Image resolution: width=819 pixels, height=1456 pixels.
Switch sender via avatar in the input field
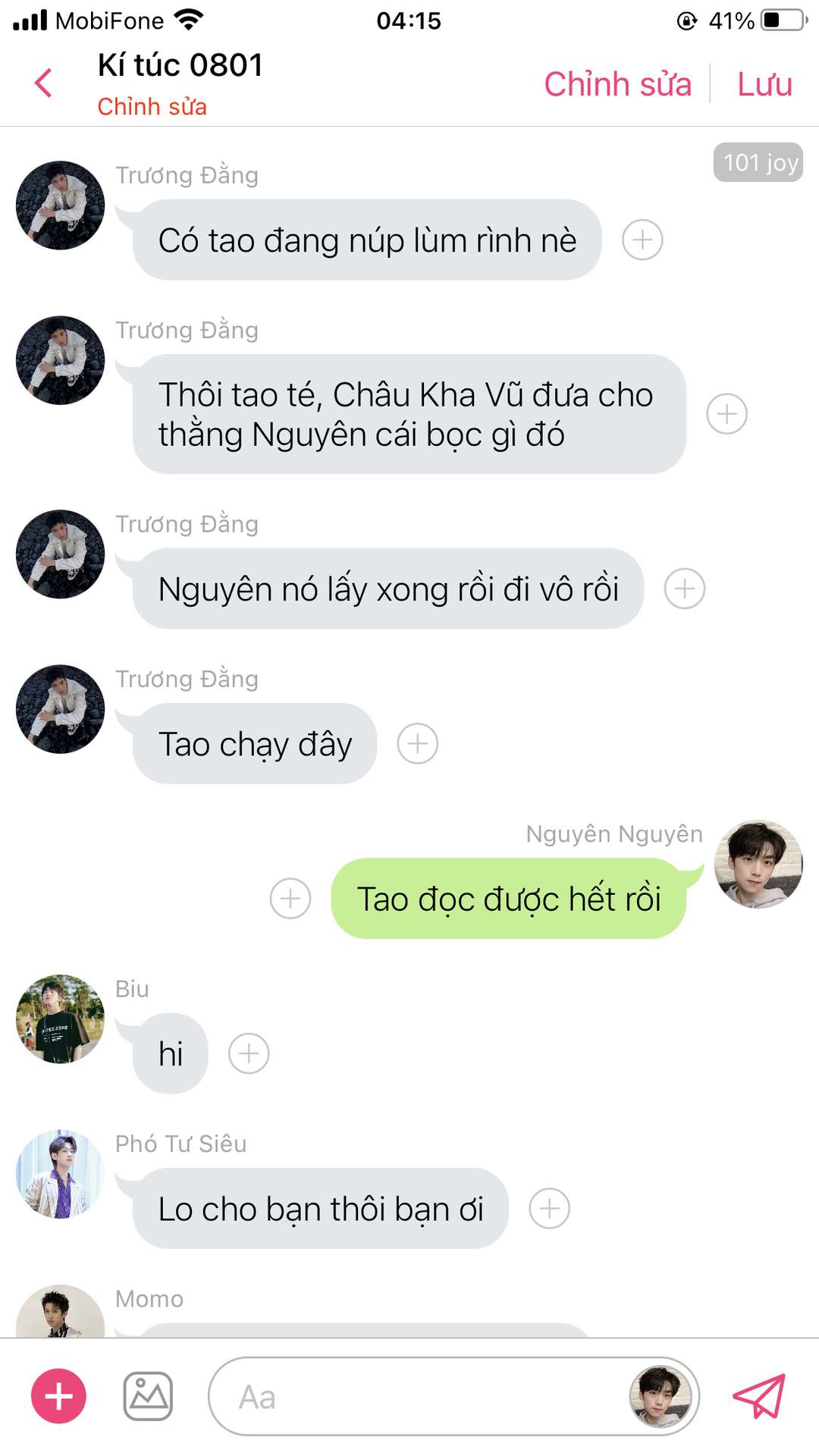pyautogui.click(x=661, y=1396)
